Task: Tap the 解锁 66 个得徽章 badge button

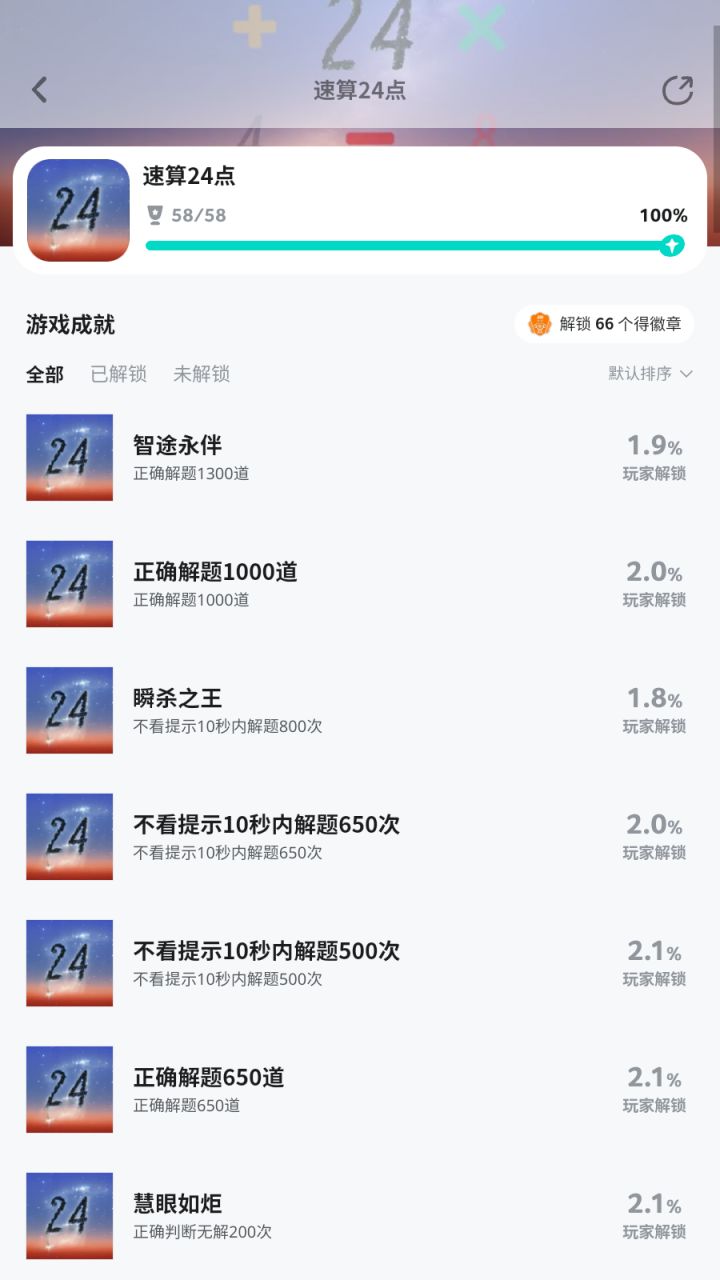Action: [x=604, y=324]
